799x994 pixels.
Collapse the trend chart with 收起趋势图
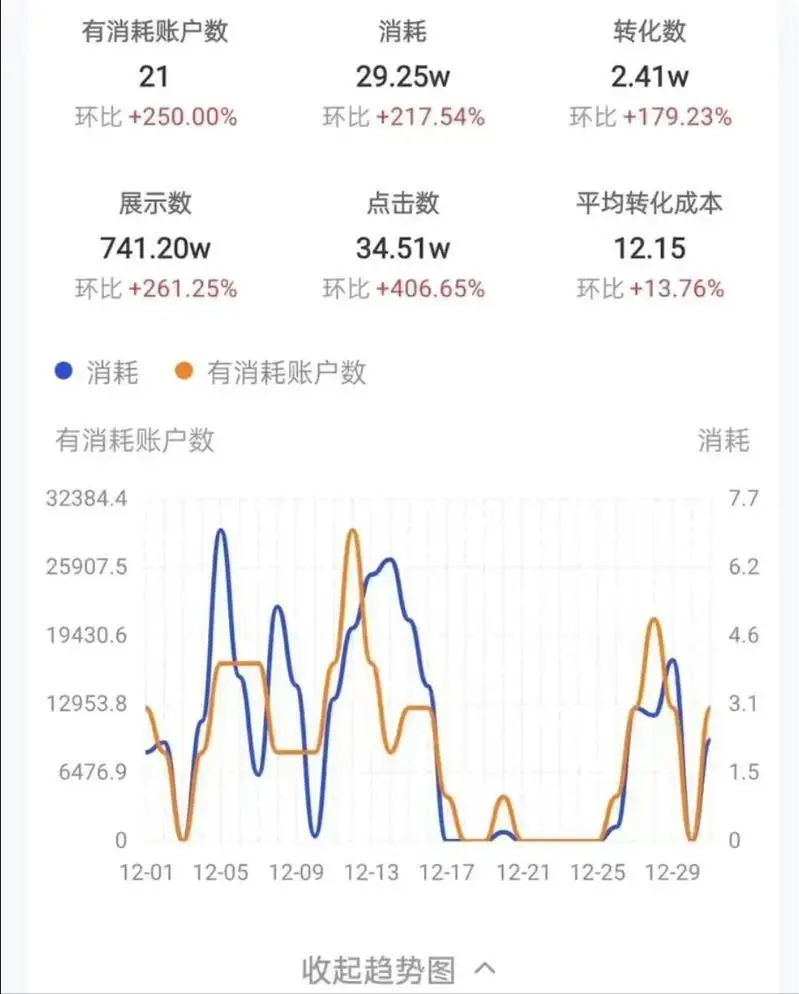398,968
